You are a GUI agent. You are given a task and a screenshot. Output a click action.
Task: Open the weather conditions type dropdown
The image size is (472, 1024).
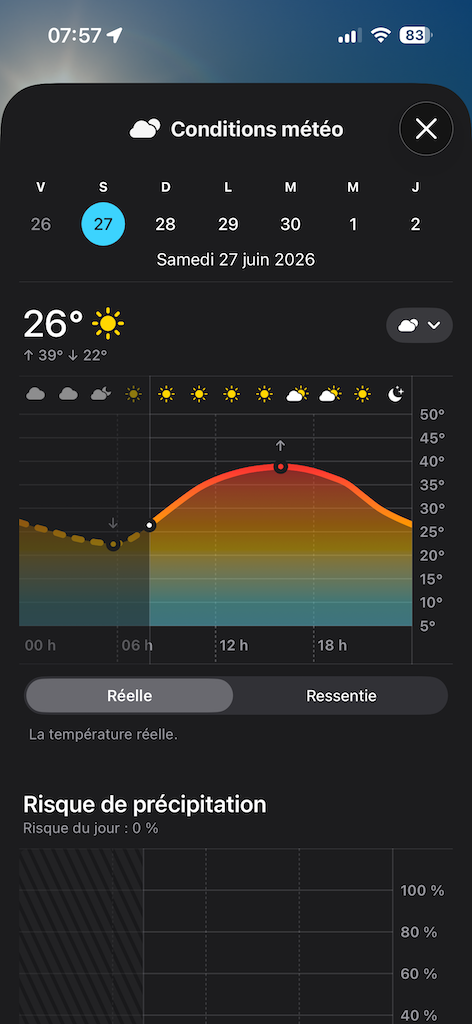419,325
